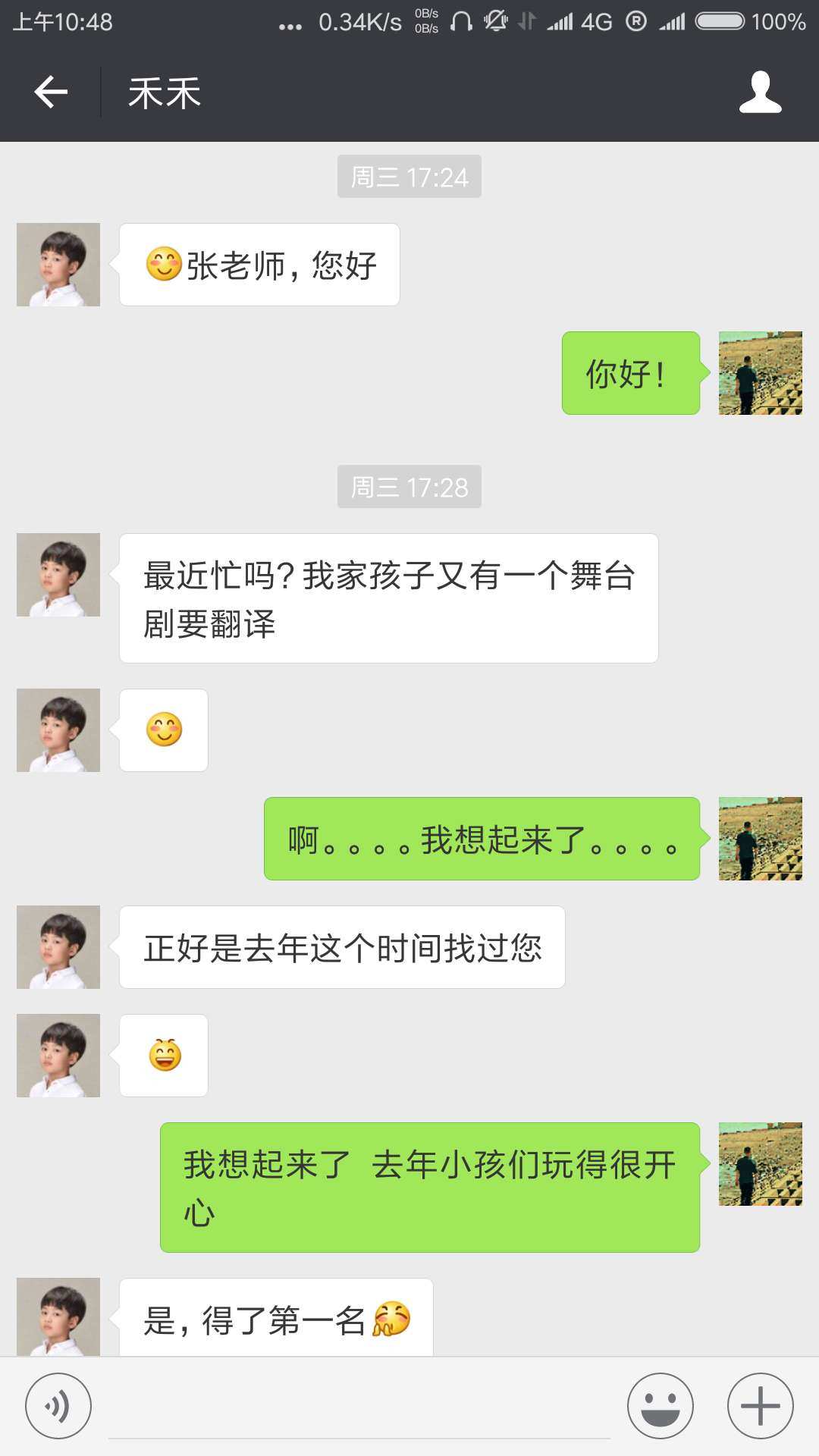Go back to the chat list
819x1456 pixels.
pyautogui.click(x=51, y=93)
